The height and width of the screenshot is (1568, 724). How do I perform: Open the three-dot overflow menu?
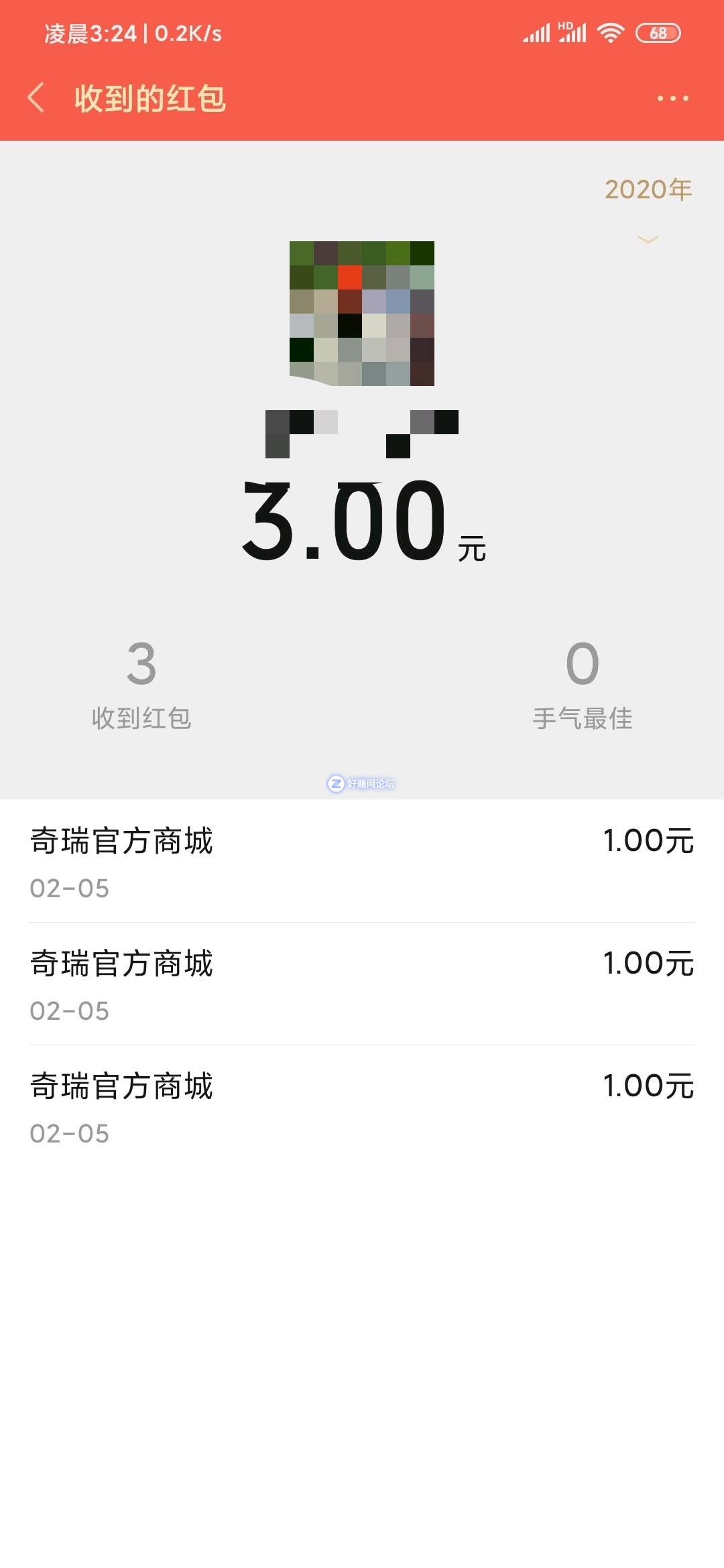click(x=672, y=99)
